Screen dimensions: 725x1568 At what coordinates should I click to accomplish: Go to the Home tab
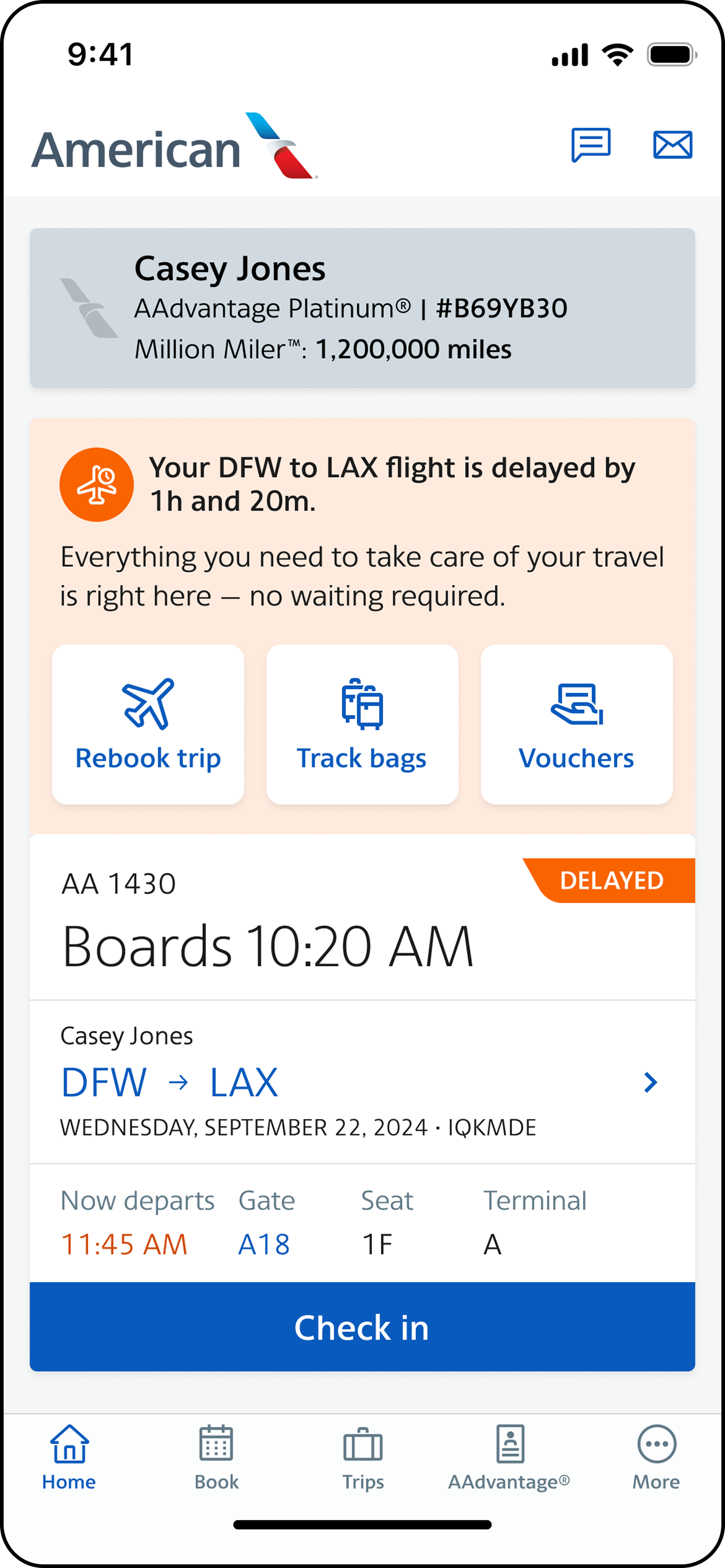[x=69, y=1457]
